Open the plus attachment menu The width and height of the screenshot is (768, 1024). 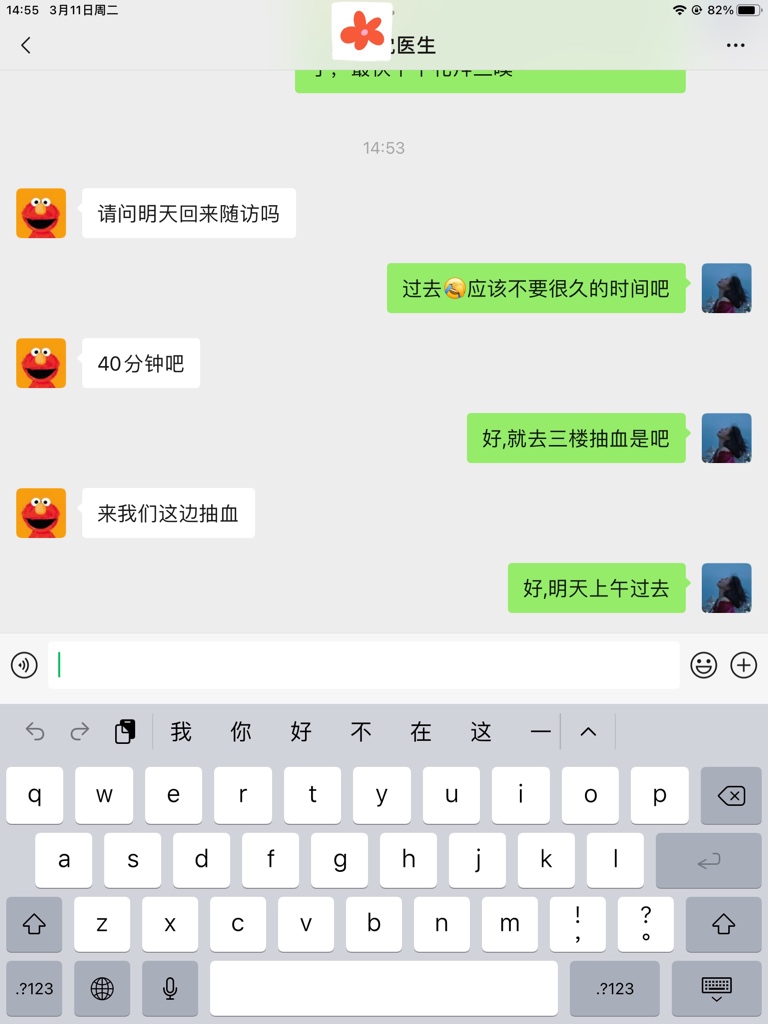[744, 665]
